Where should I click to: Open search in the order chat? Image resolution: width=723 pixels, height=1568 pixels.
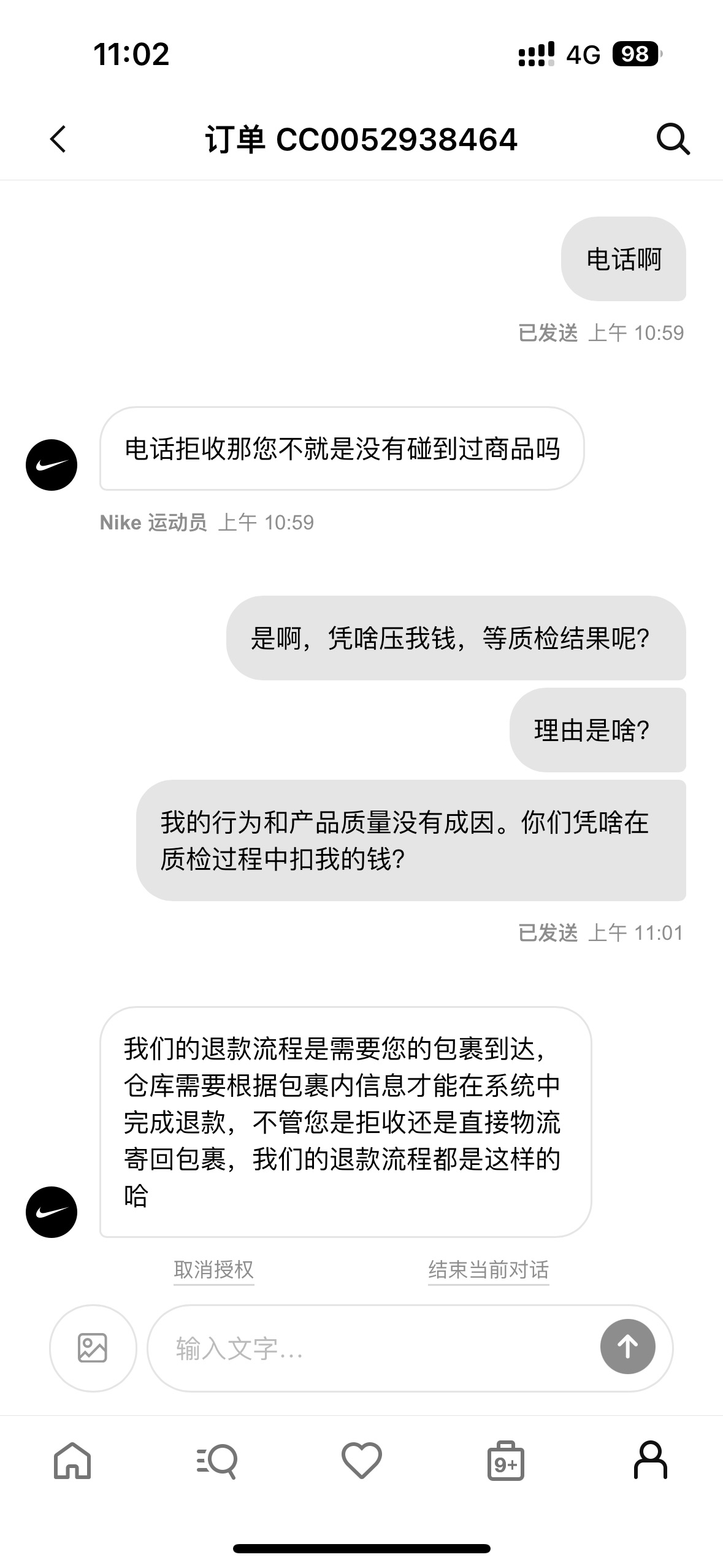click(673, 139)
